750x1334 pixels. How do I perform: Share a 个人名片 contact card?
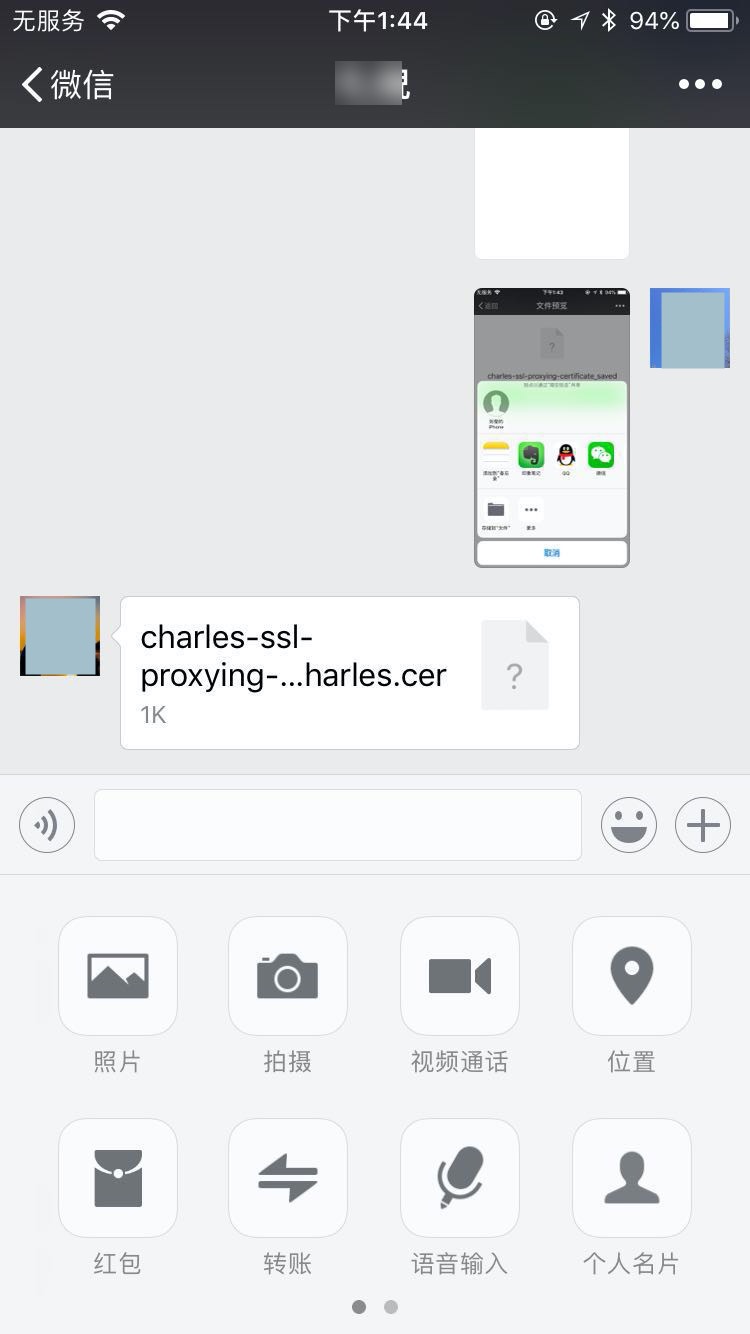[x=631, y=1178]
